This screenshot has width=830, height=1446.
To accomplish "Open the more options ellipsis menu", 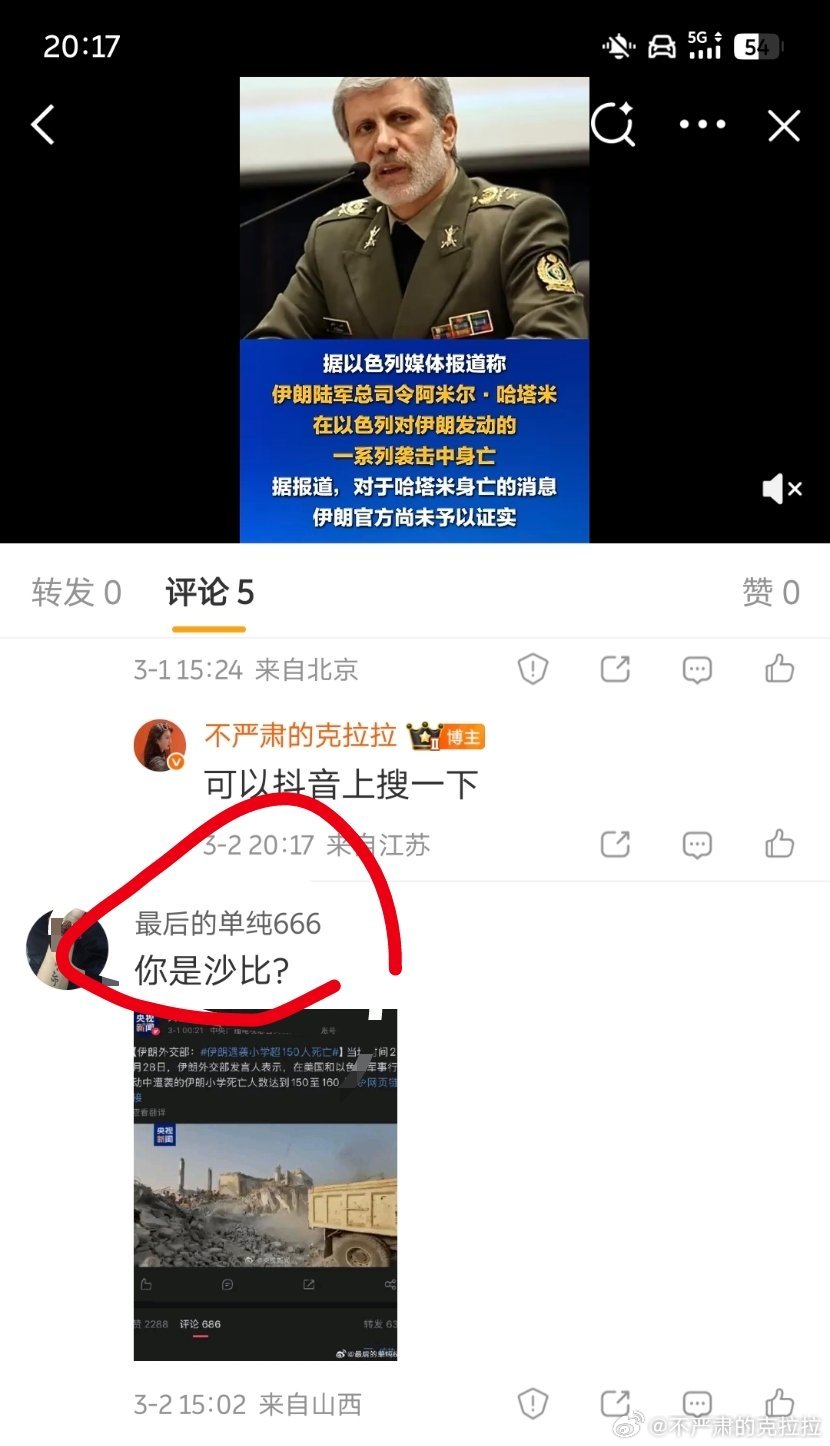I will click(x=701, y=124).
